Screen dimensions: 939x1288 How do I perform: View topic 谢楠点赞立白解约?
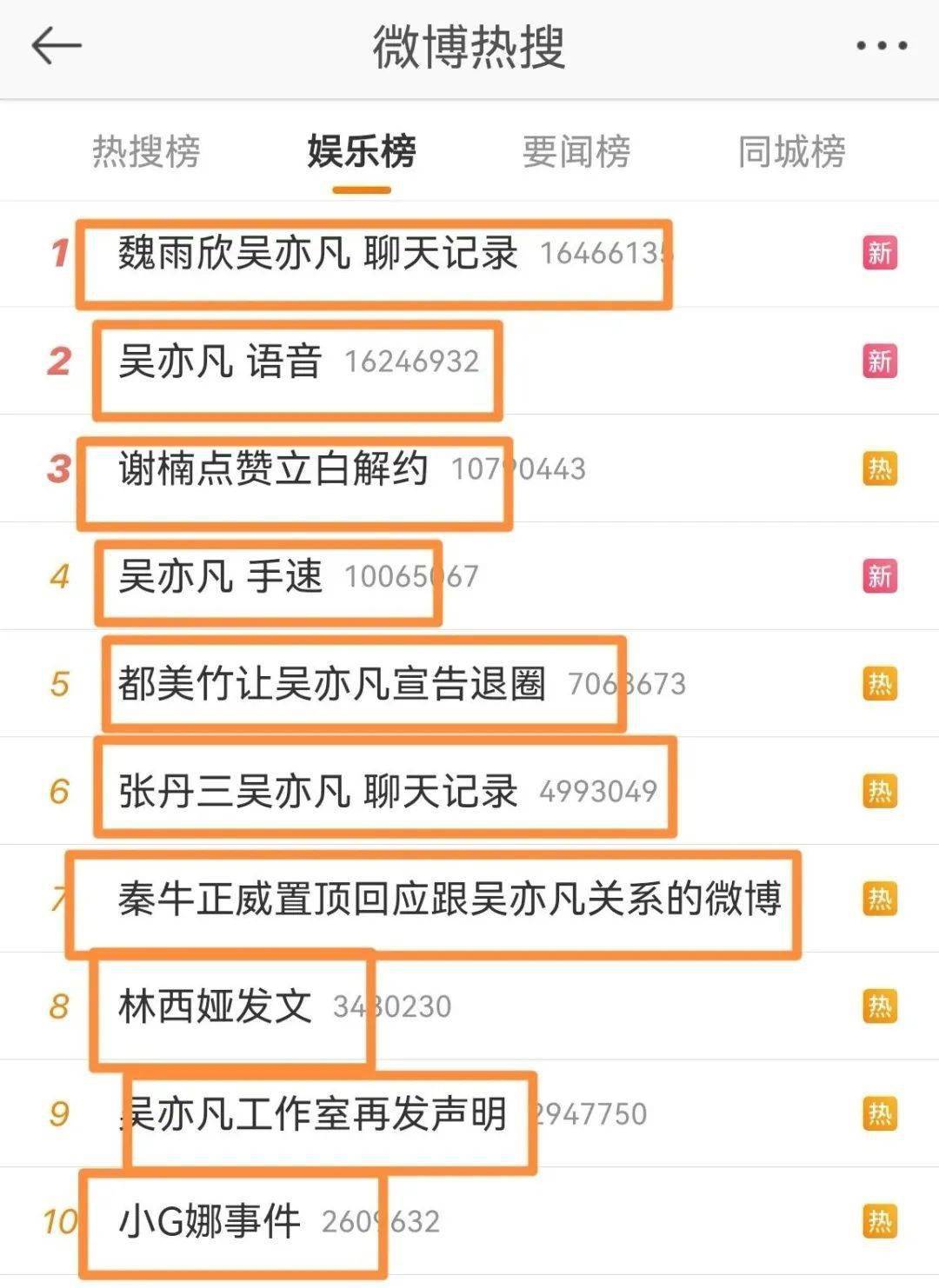[273, 469]
